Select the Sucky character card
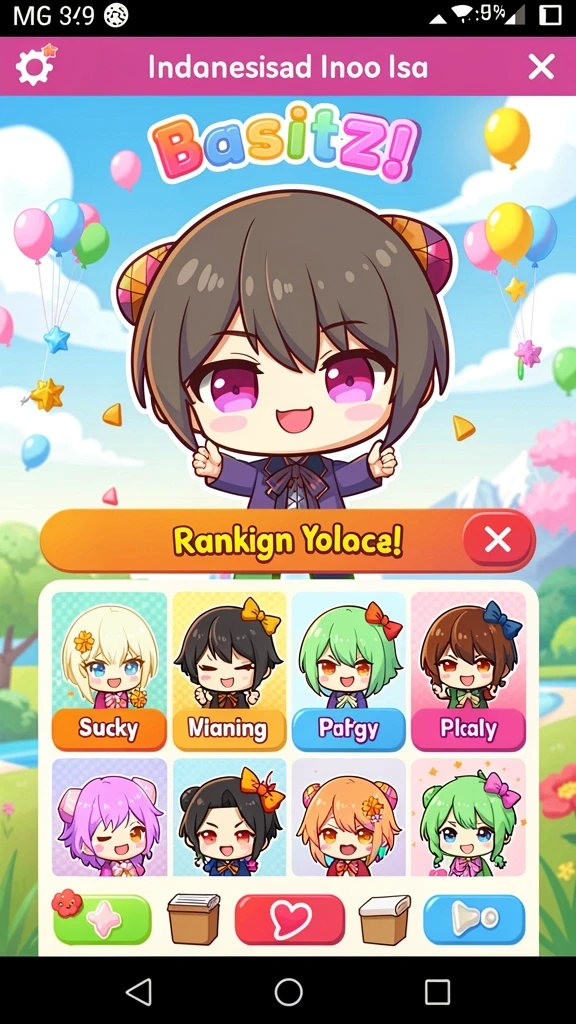Image resolution: width=576 pixels, height=1024 pixels. coord(109,671)
